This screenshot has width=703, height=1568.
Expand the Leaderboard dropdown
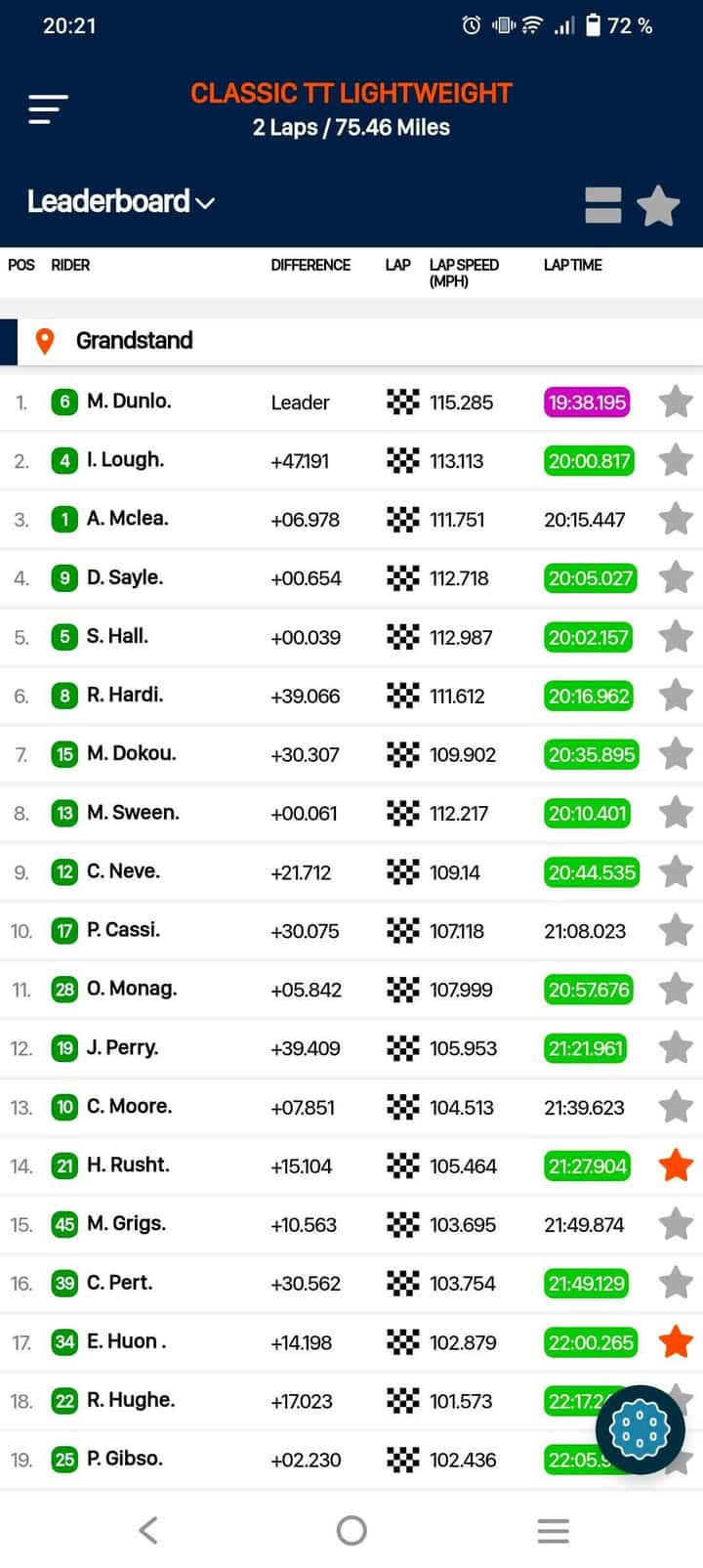pyautogui.click(x=121, y=201)
